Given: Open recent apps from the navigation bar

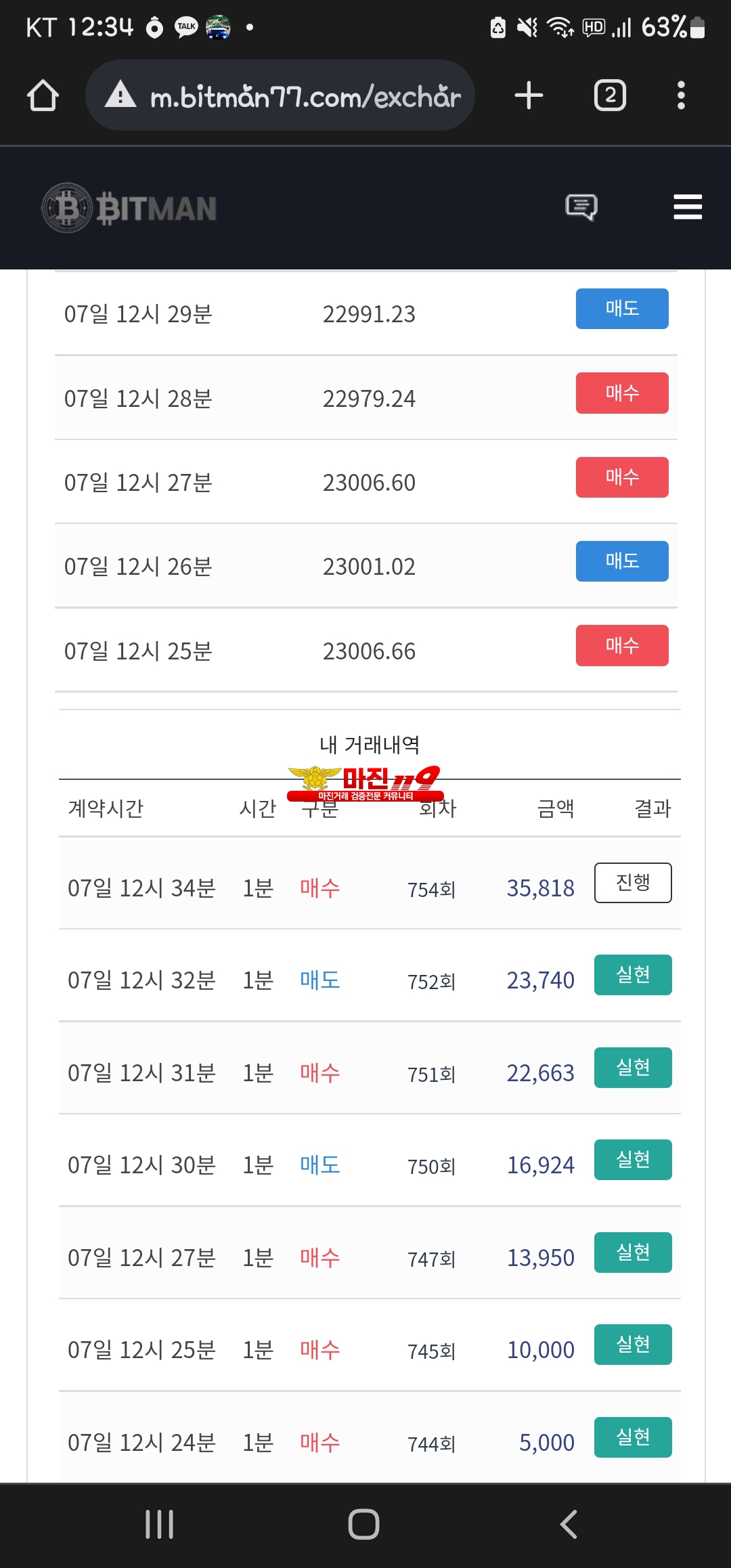Looking at the screenshot, I should click(160, 1525).
